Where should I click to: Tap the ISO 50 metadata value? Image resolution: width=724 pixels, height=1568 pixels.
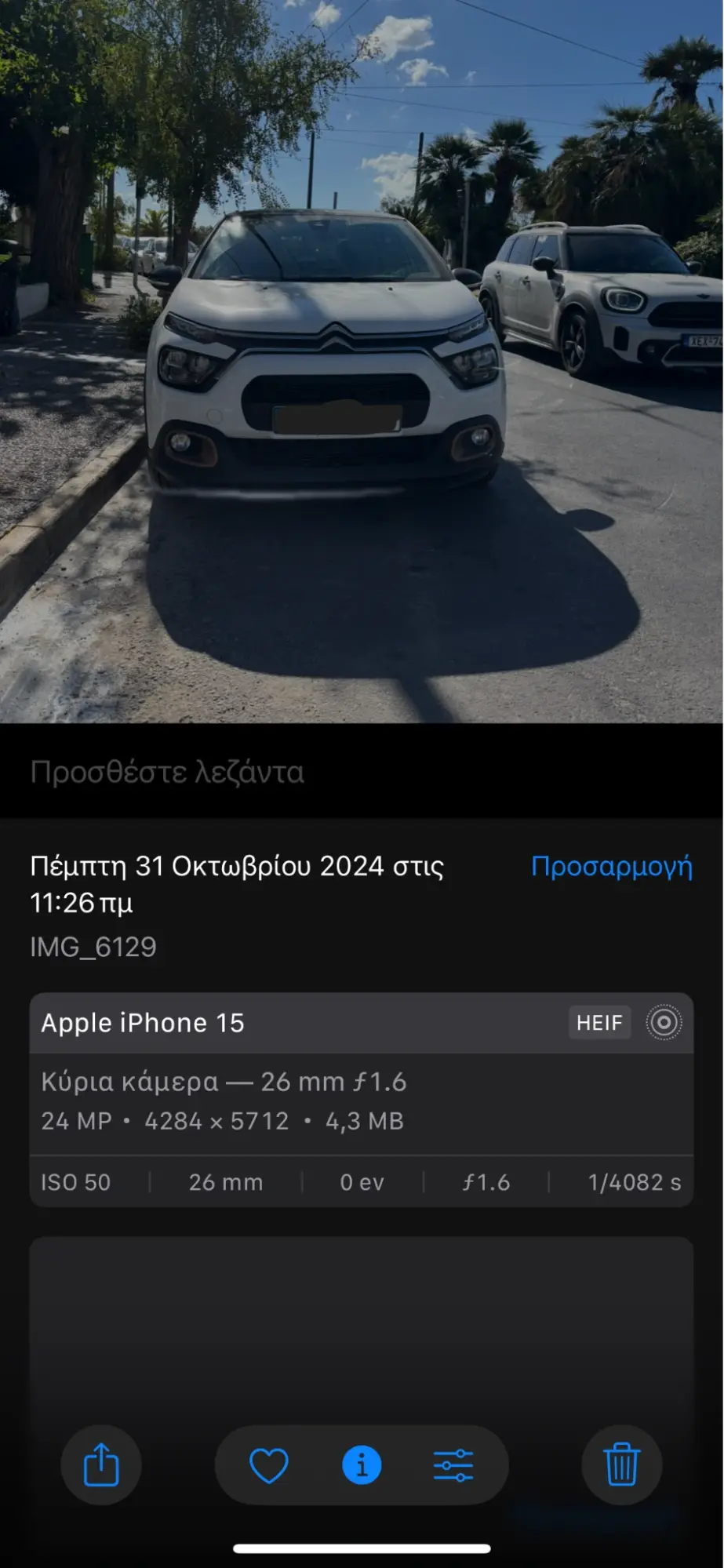pos(75,1181)
